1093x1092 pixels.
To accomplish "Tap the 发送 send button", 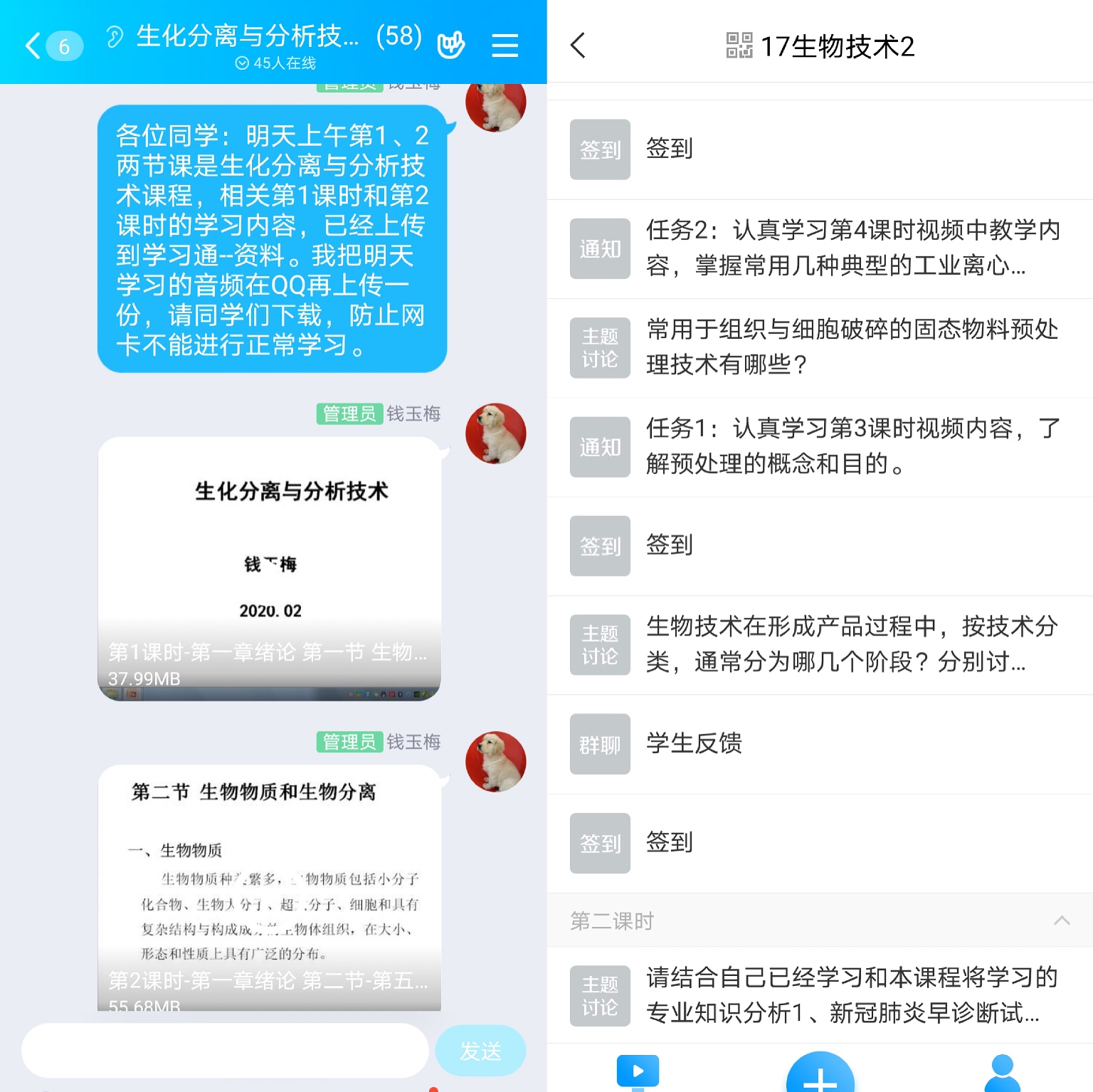I will (x=480, y=1050).
